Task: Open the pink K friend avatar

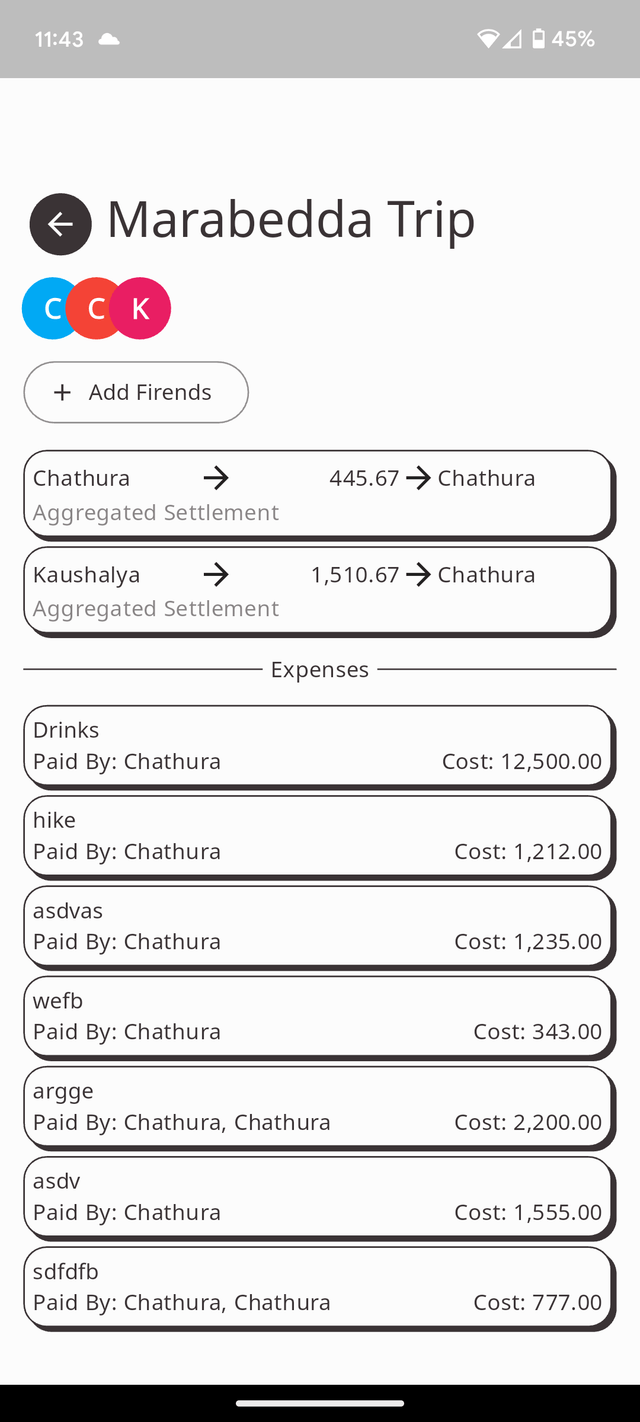Action: tap(143, 309)
